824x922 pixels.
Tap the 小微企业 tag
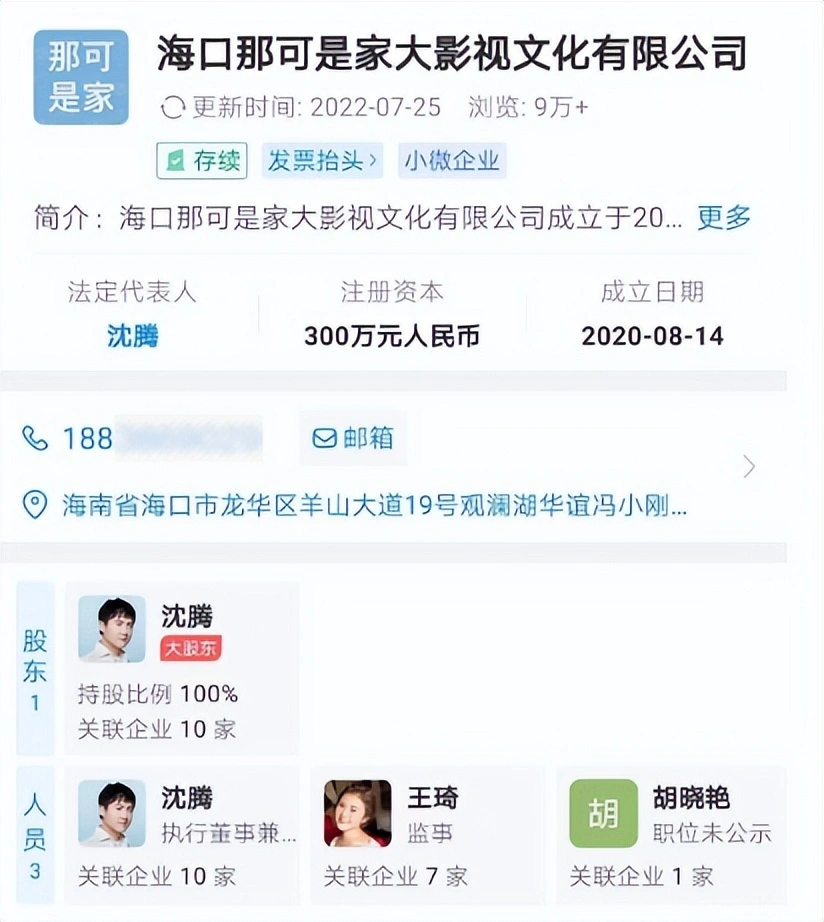[x=451, y=161]
